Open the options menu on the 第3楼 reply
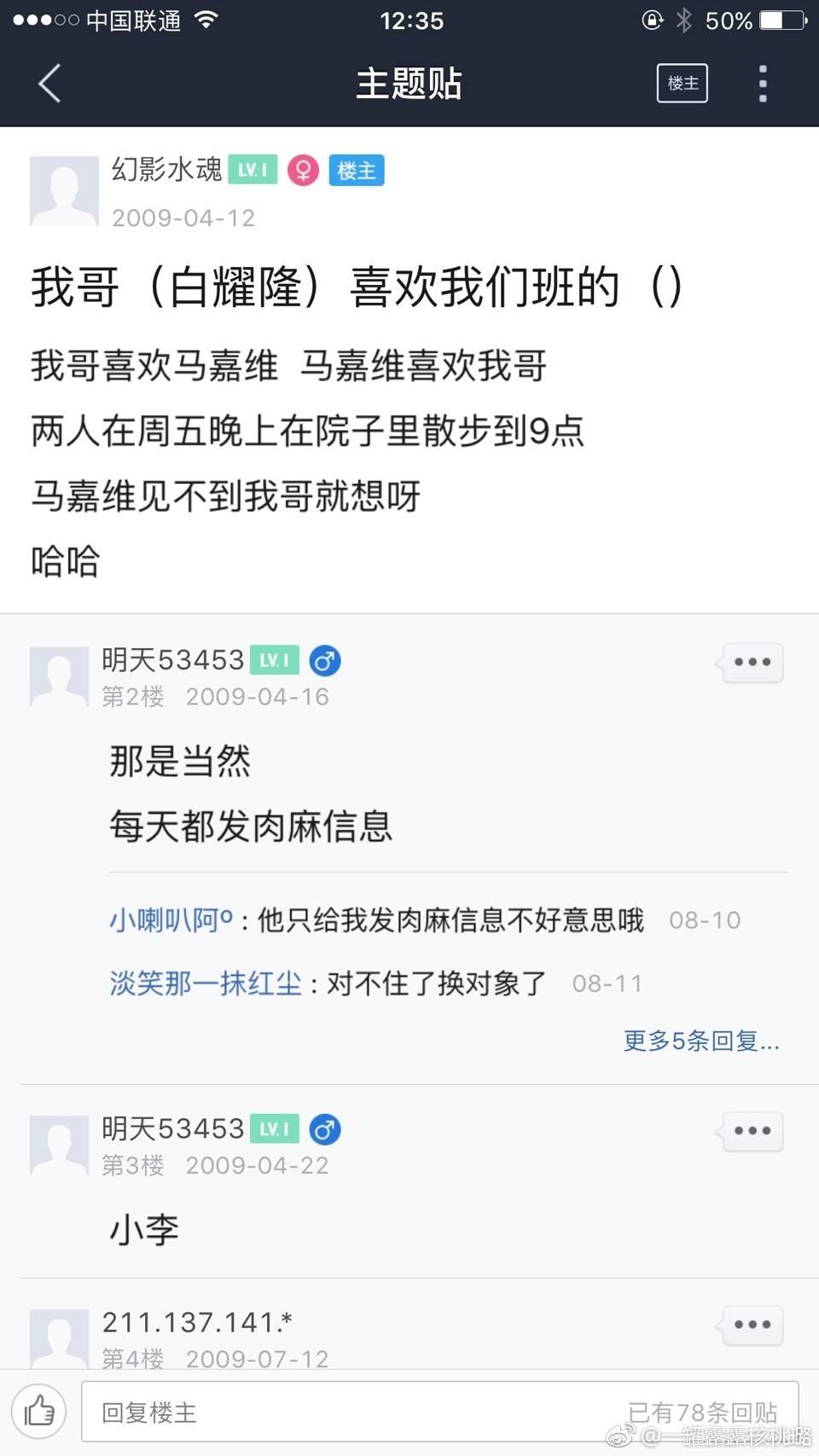Viewport: 819px width, 1456px height. click(752, 1131)
